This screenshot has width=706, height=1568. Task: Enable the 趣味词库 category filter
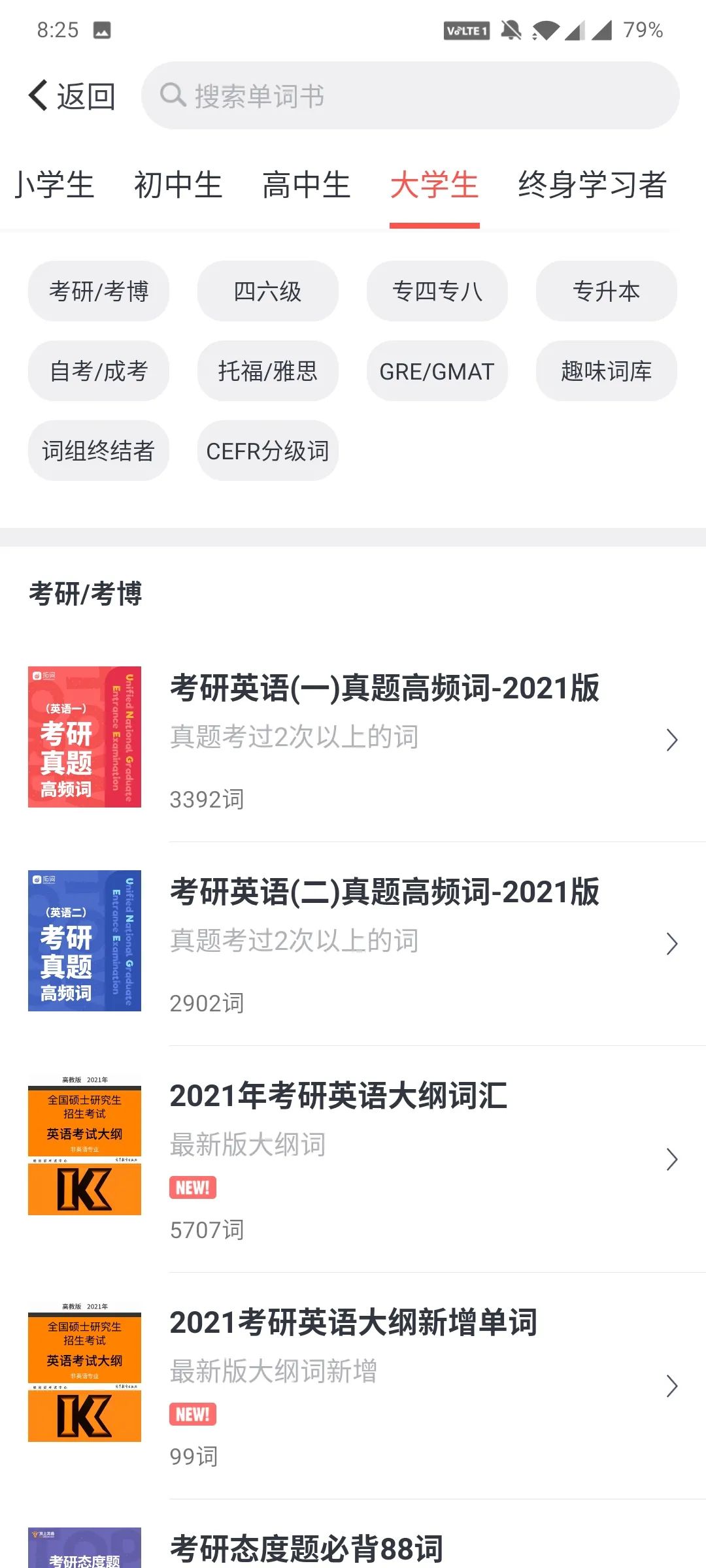click(605, 371)
